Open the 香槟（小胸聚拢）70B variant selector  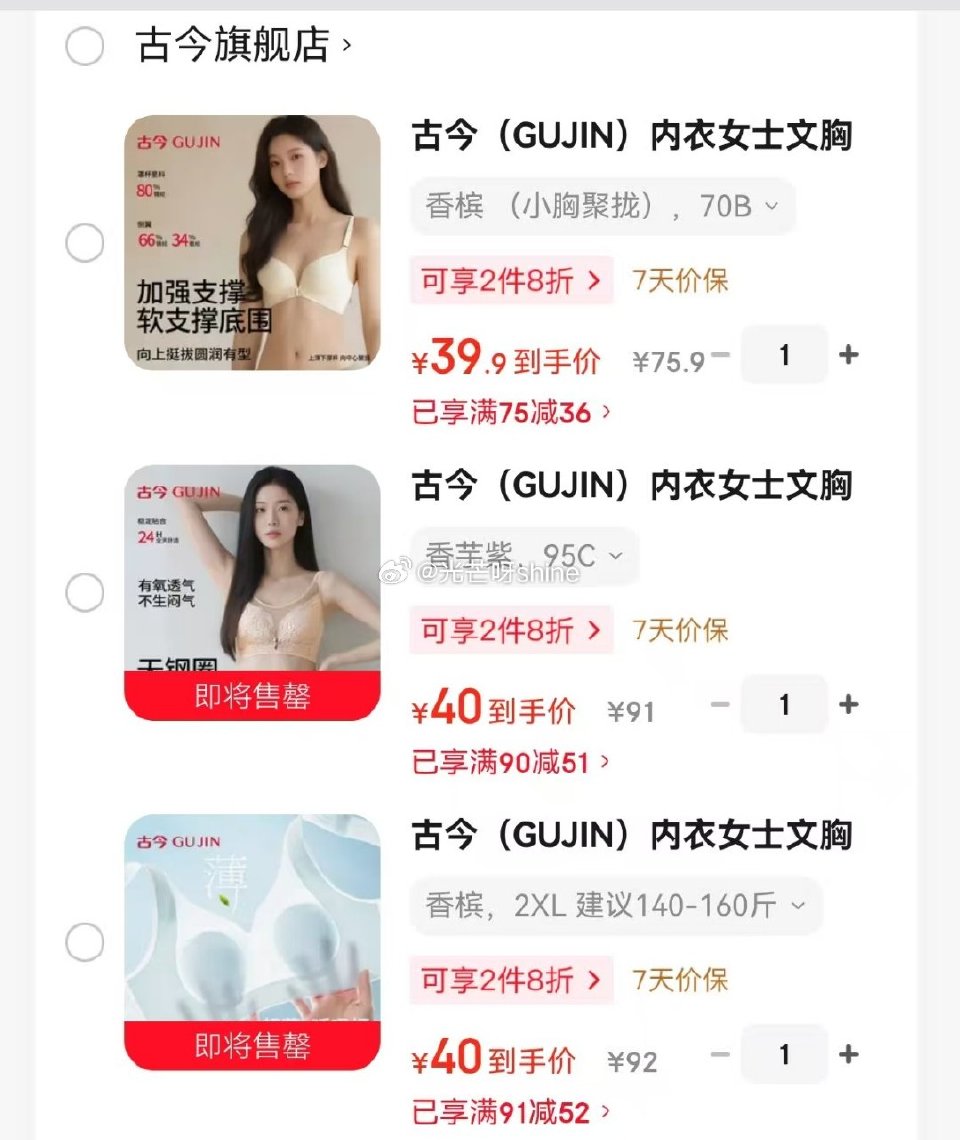[x=600, y=206]
